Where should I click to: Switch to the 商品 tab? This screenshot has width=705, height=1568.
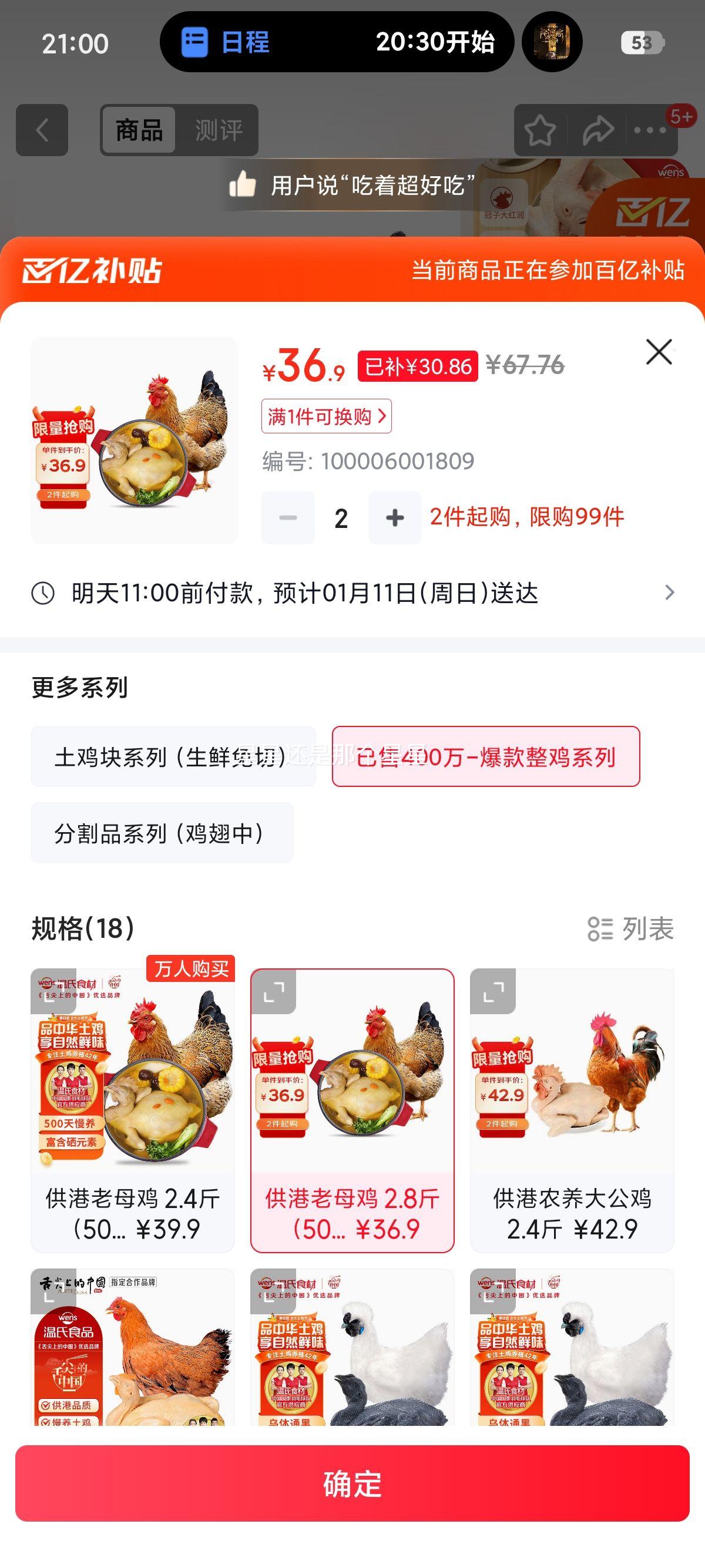138,130
